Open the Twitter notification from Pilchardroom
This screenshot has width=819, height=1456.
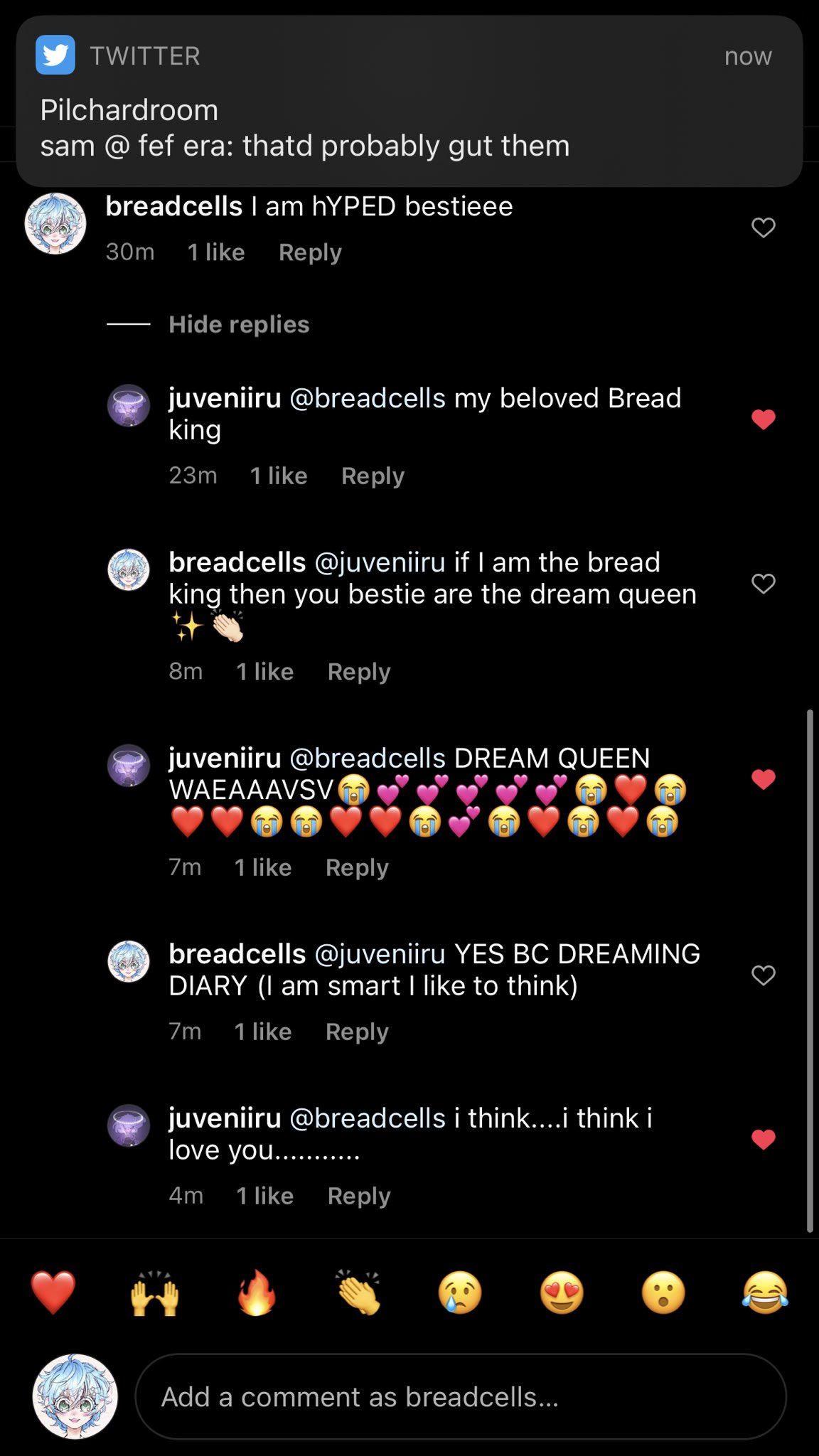(x=409, y=102)
